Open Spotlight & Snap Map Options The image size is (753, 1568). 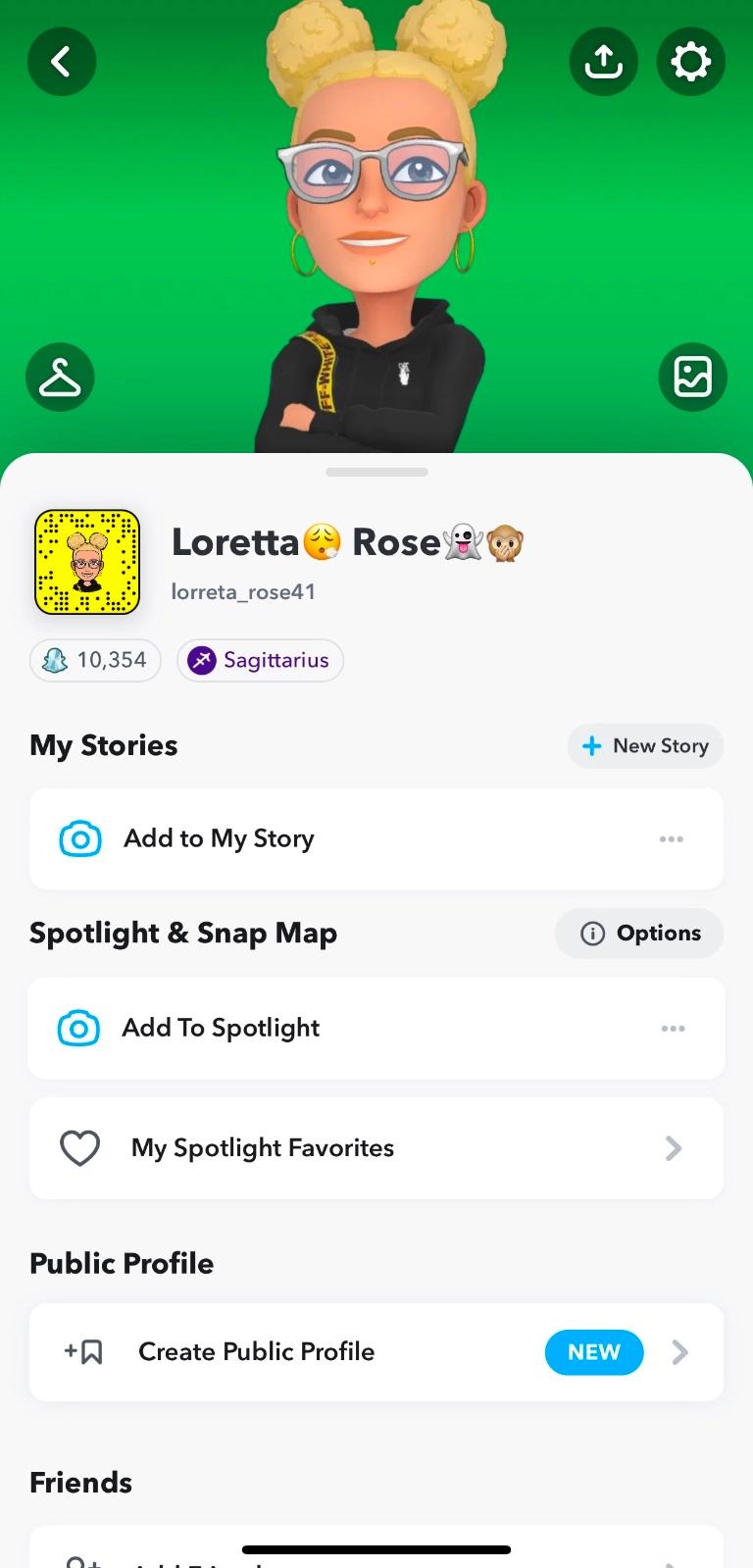(x=639, y=934)
